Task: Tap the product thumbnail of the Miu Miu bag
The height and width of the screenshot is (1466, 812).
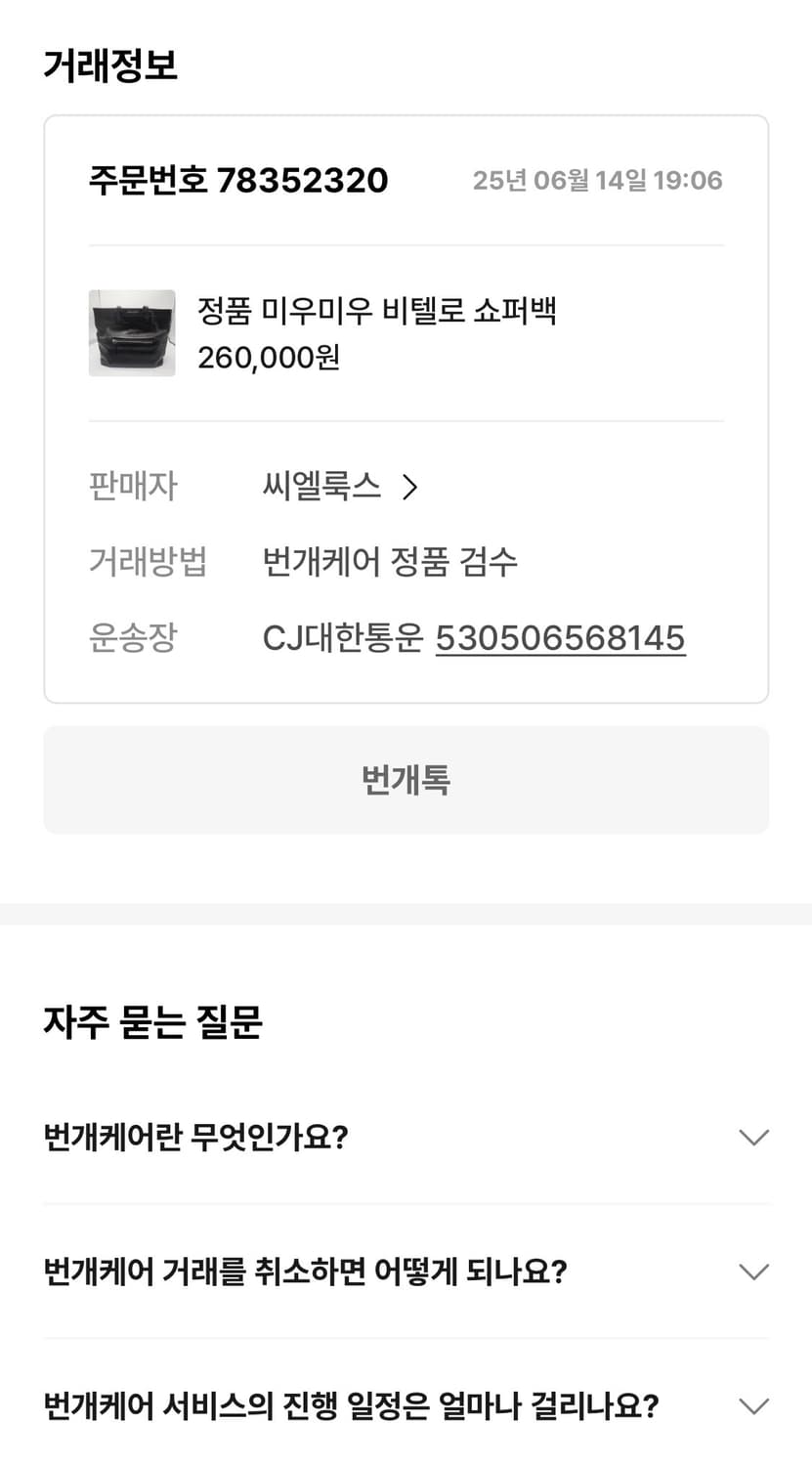Action: click(x=132, y=333)
